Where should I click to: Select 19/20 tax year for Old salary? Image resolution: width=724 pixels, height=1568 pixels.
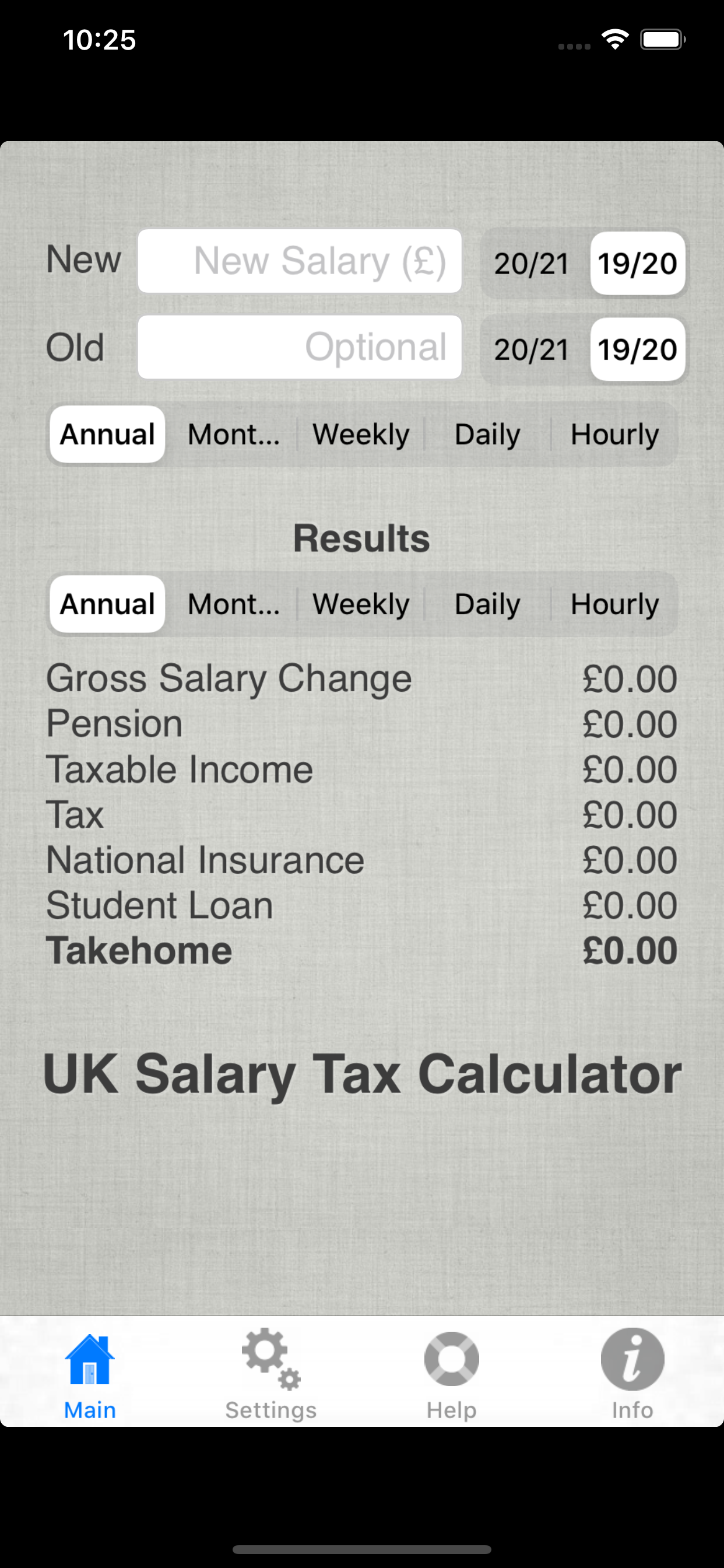(x=637, y=348)
